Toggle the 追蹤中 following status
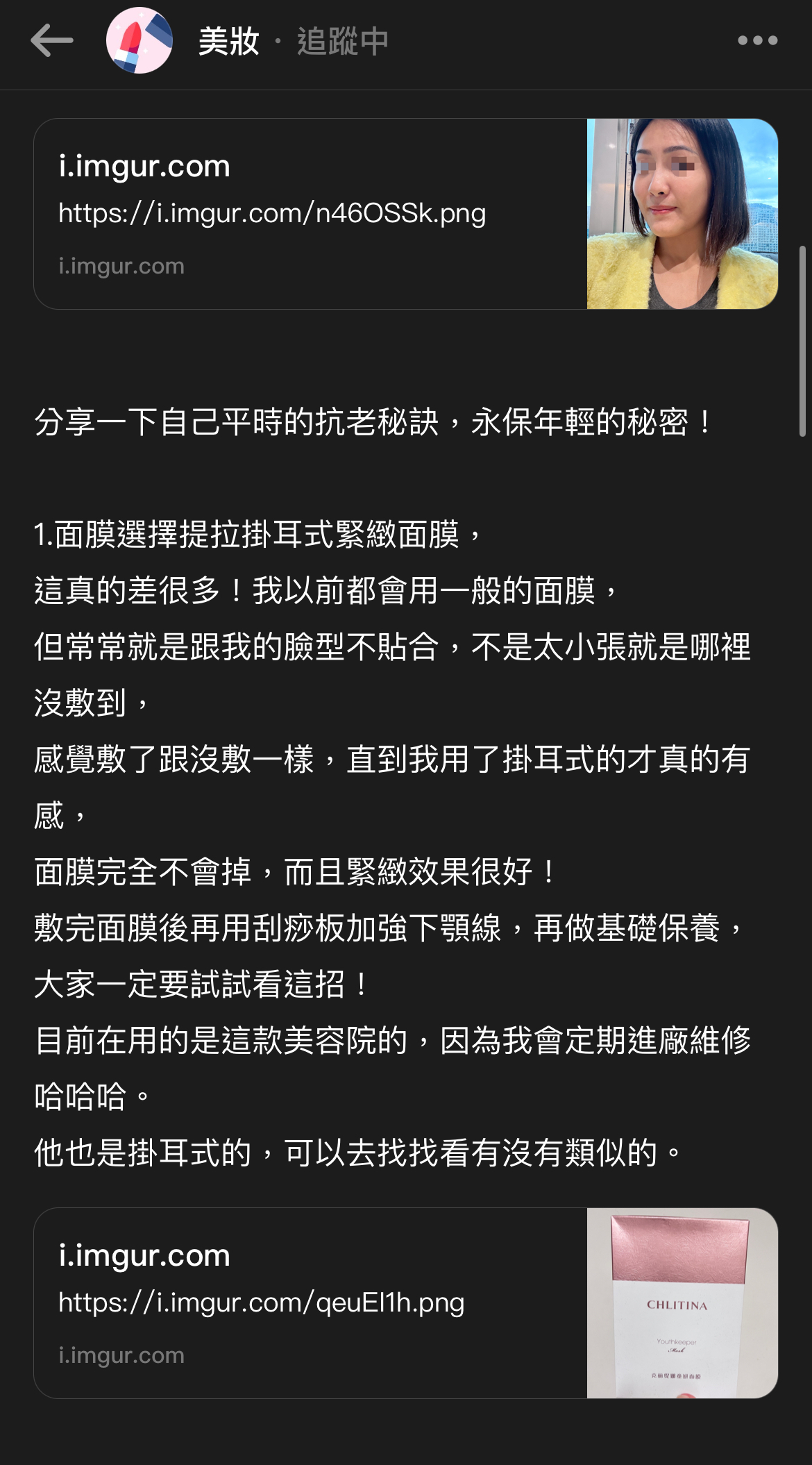Image resolution: width=812 pixels, height=1465 pixels. click(342, 41)
